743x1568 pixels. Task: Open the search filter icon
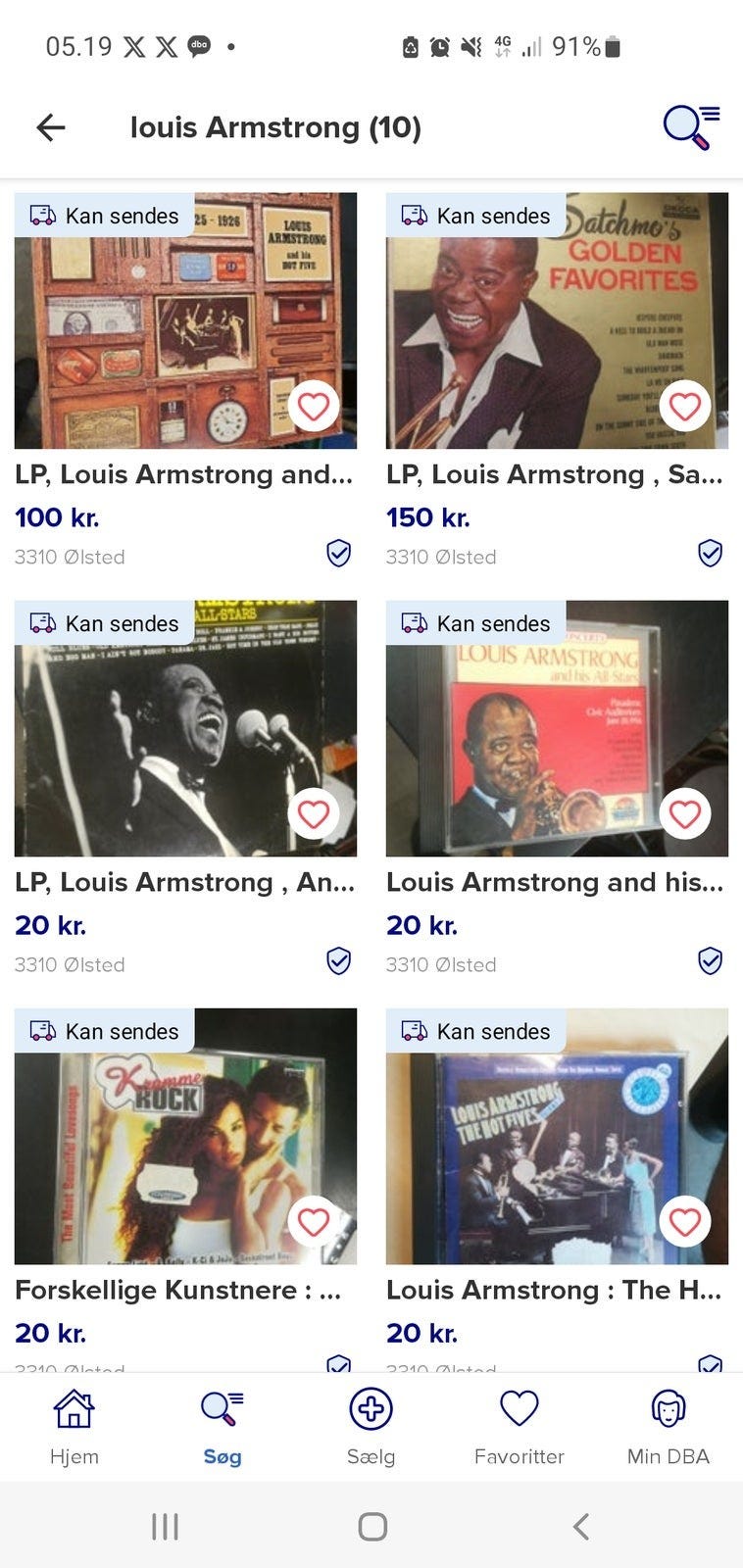(691, 127)
